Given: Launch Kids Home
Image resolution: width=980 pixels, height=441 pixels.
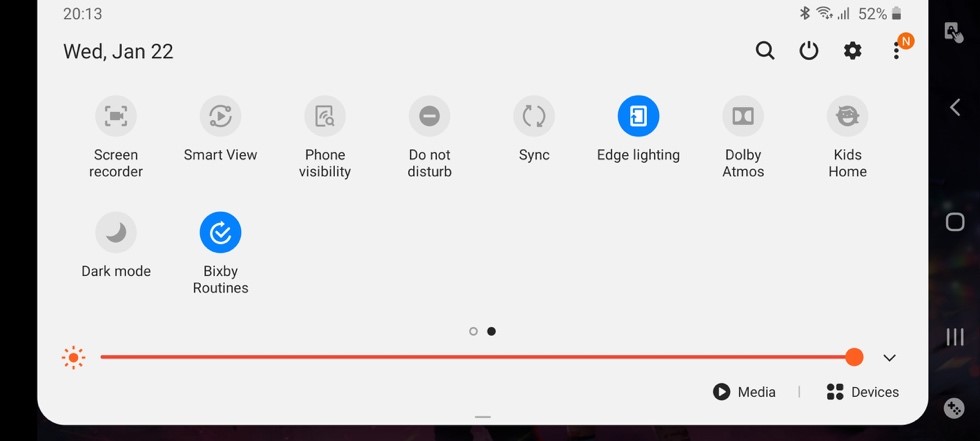Looking at the screenshot, I should (847, 117).
